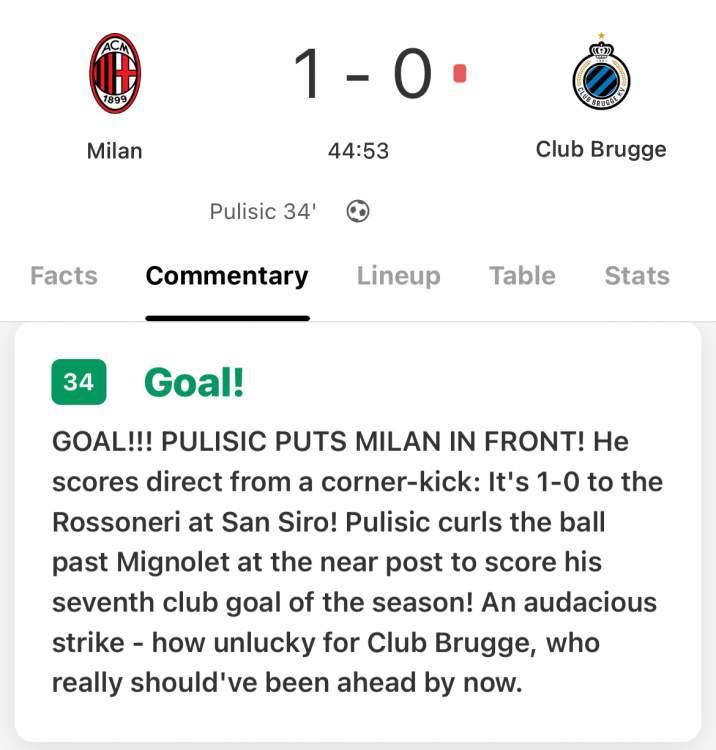The image size is (716, 750).
Task: Open the Lineup tab
Action: pyautogui.click(x=398, y=276)
